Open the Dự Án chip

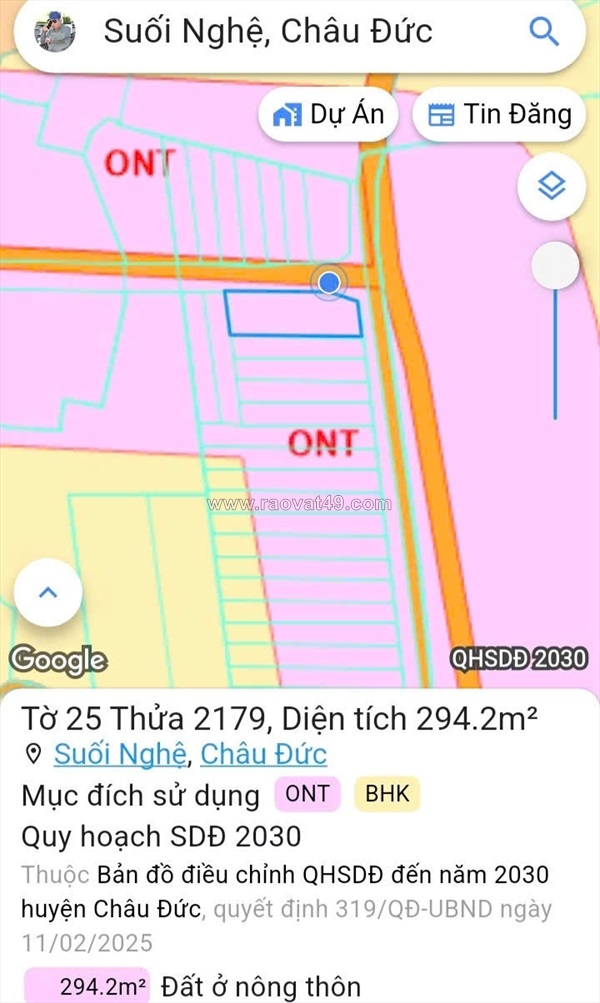pyautogui.click(x=329, y=114)
